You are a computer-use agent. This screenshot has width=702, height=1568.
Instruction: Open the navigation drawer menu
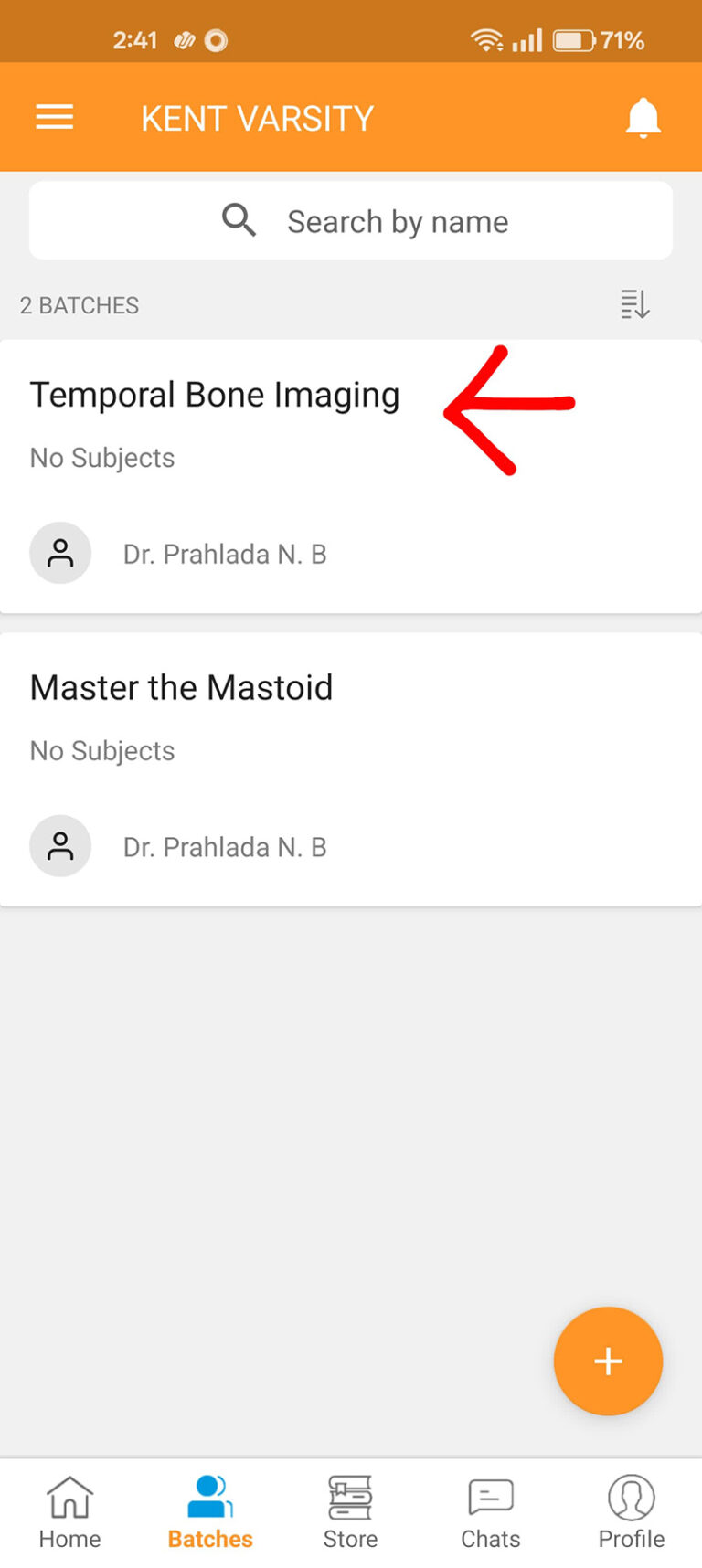coord(54,116)
